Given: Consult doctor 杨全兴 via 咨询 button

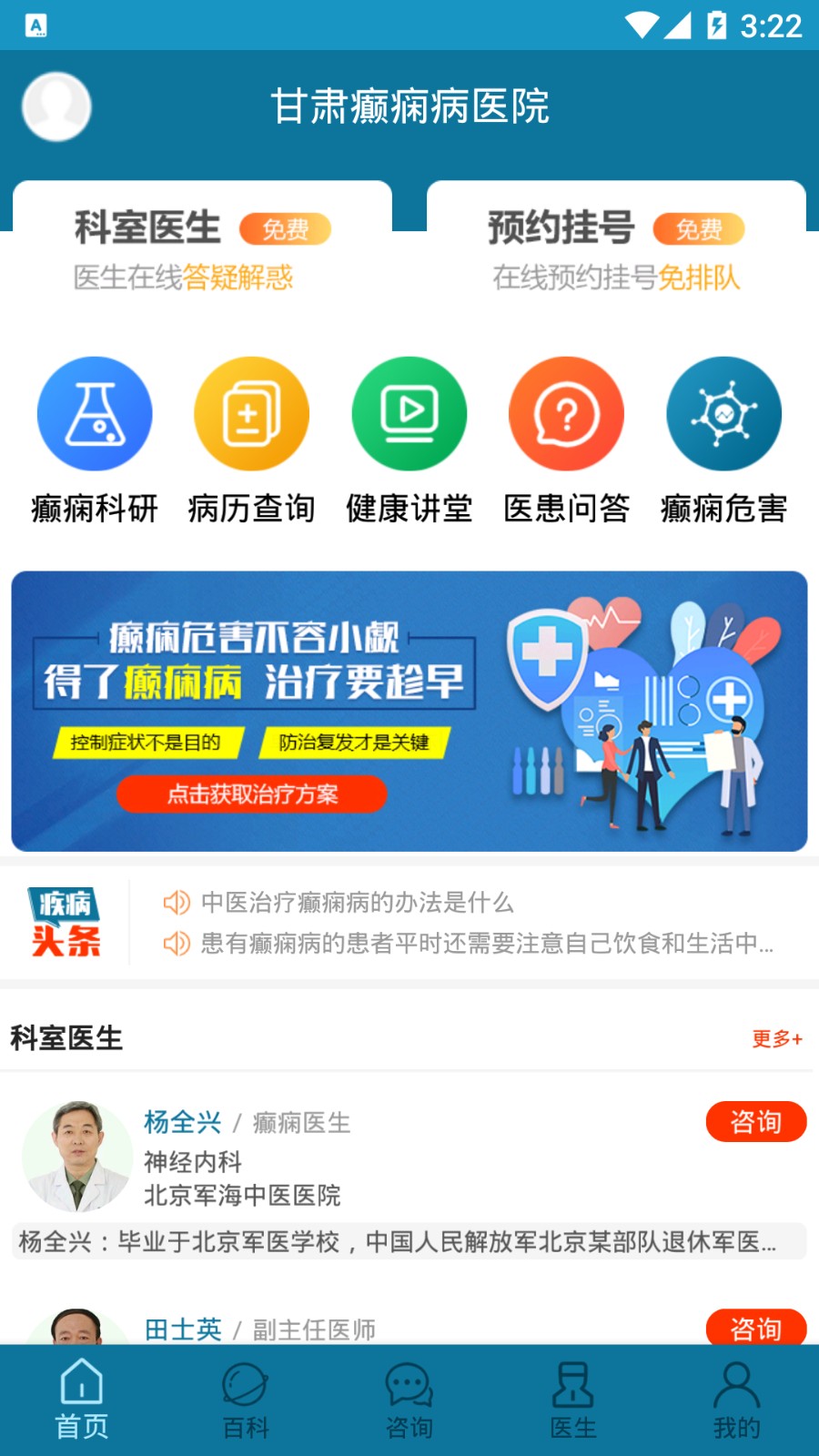Looking at the screenshot, I should [x=755, y=1122].
